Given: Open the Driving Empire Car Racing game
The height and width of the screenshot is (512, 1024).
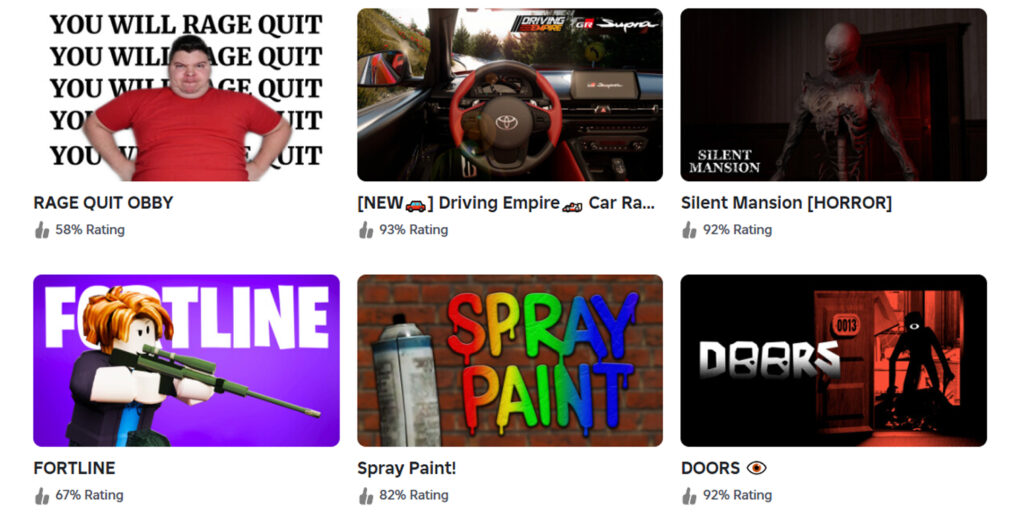Looking at the screenshot, I should click(x=509, y=95).
